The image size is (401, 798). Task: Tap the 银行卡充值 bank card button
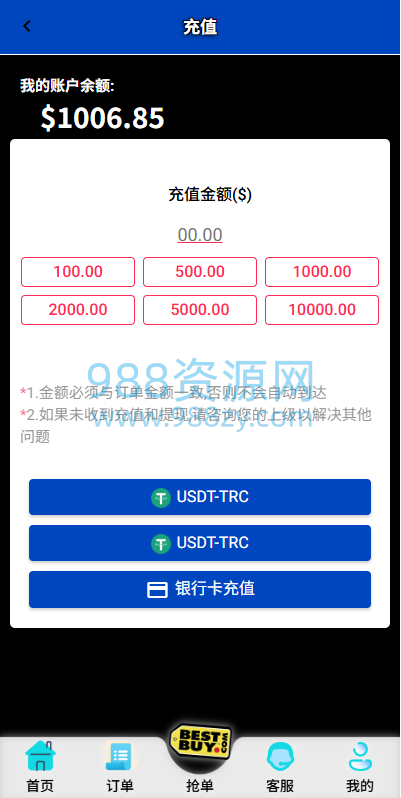pyautogui.click(x=200, y=589)
